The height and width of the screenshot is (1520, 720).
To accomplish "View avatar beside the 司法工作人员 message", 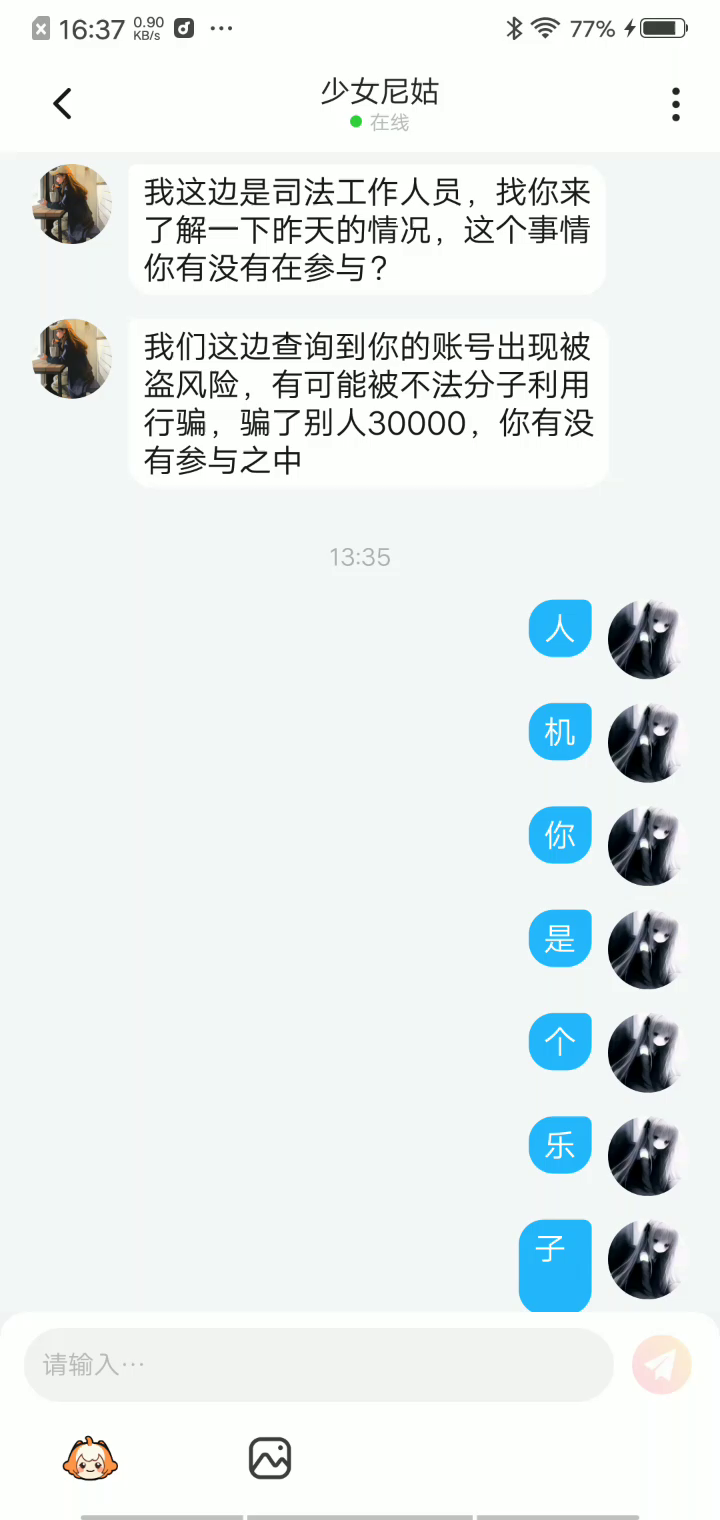I will point(73,204).
